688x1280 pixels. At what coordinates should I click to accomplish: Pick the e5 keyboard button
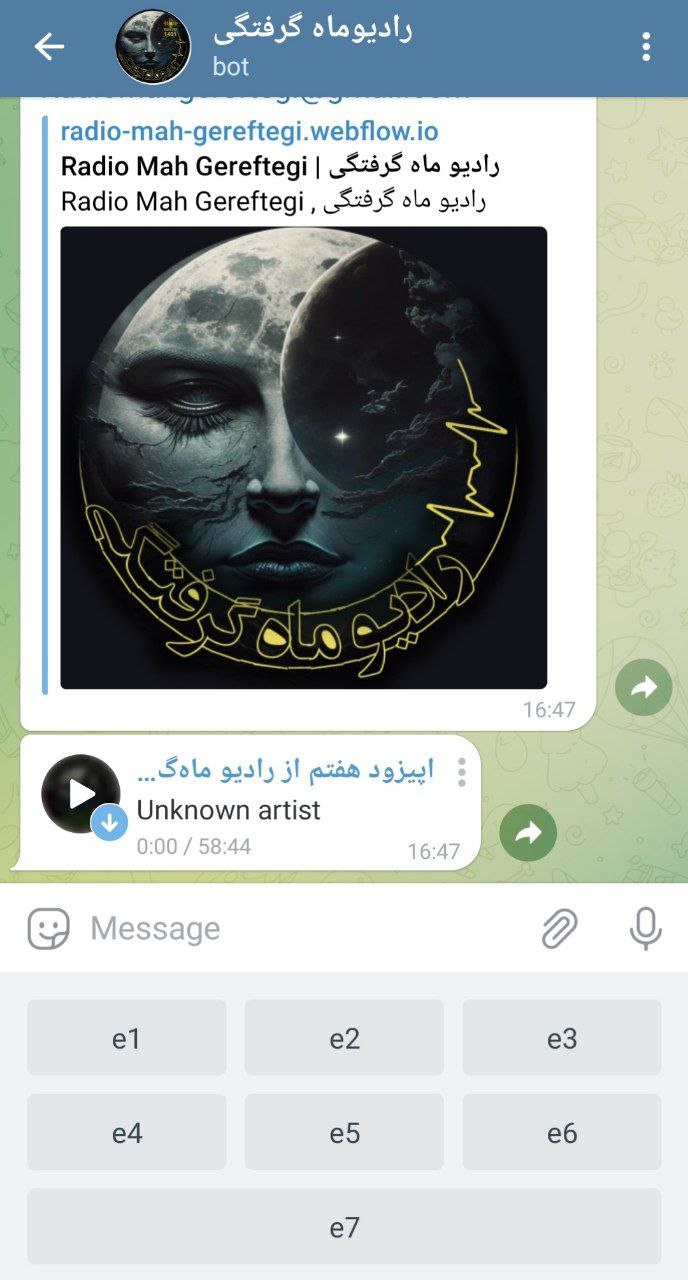(344, 1132)
